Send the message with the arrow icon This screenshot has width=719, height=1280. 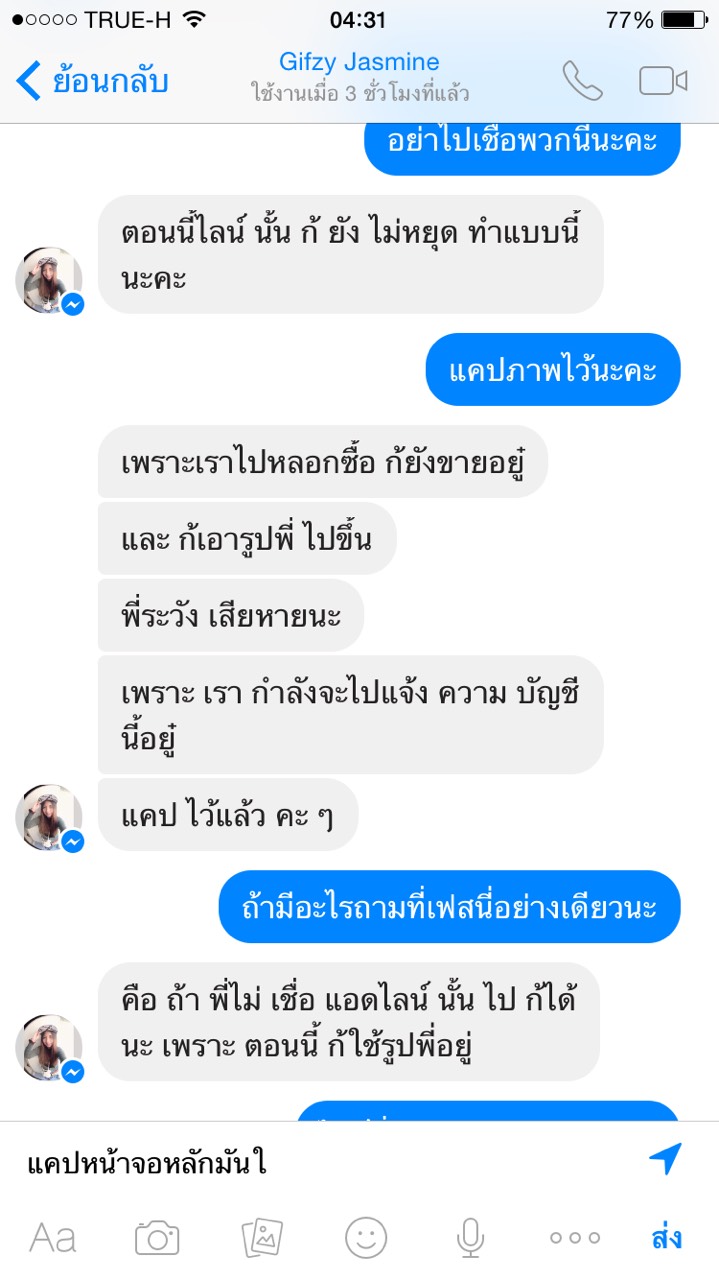(x=665, y=1160)
